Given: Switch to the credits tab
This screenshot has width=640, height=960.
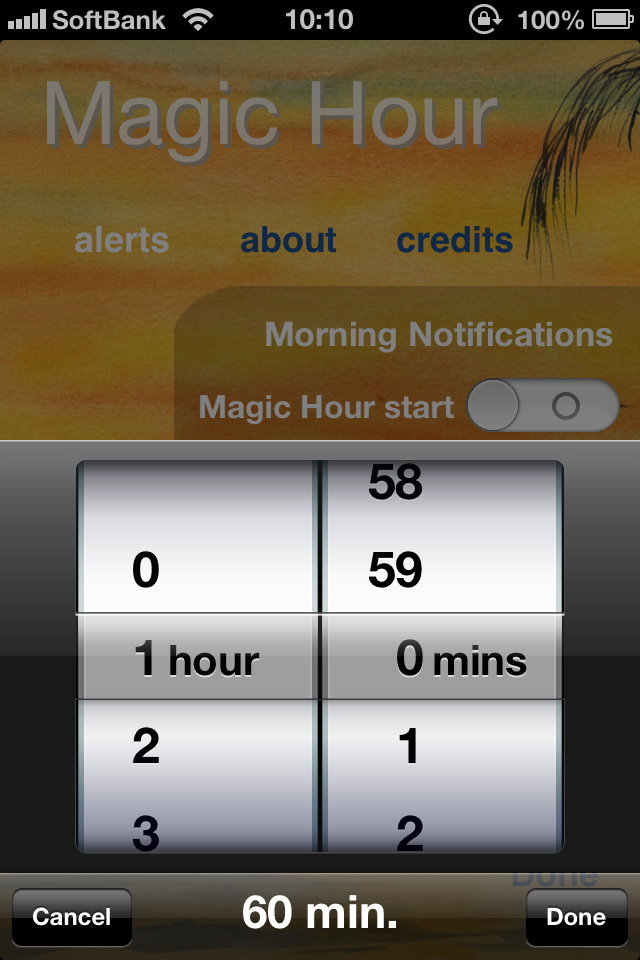Looking at the screenshot, I should (454, 241).
